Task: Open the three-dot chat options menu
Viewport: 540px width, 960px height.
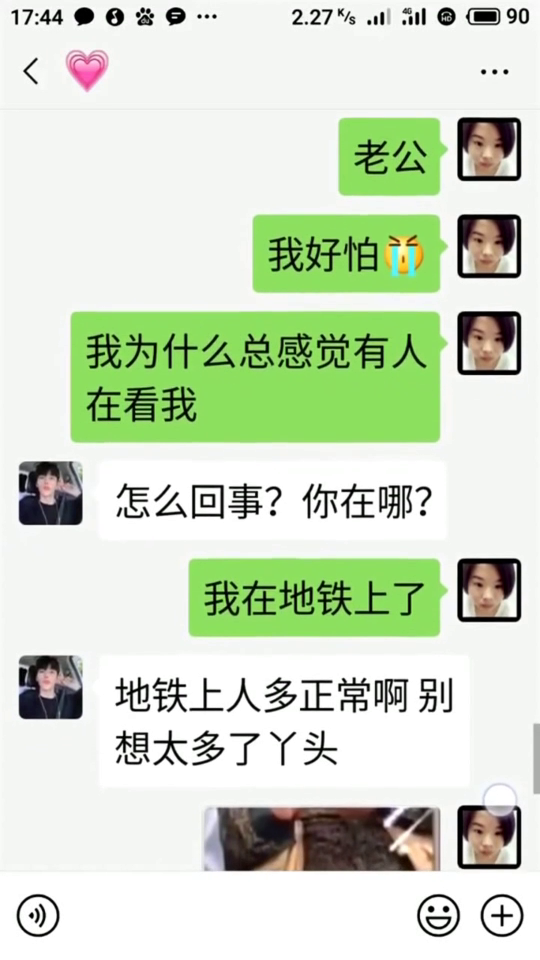Action: 495,72
